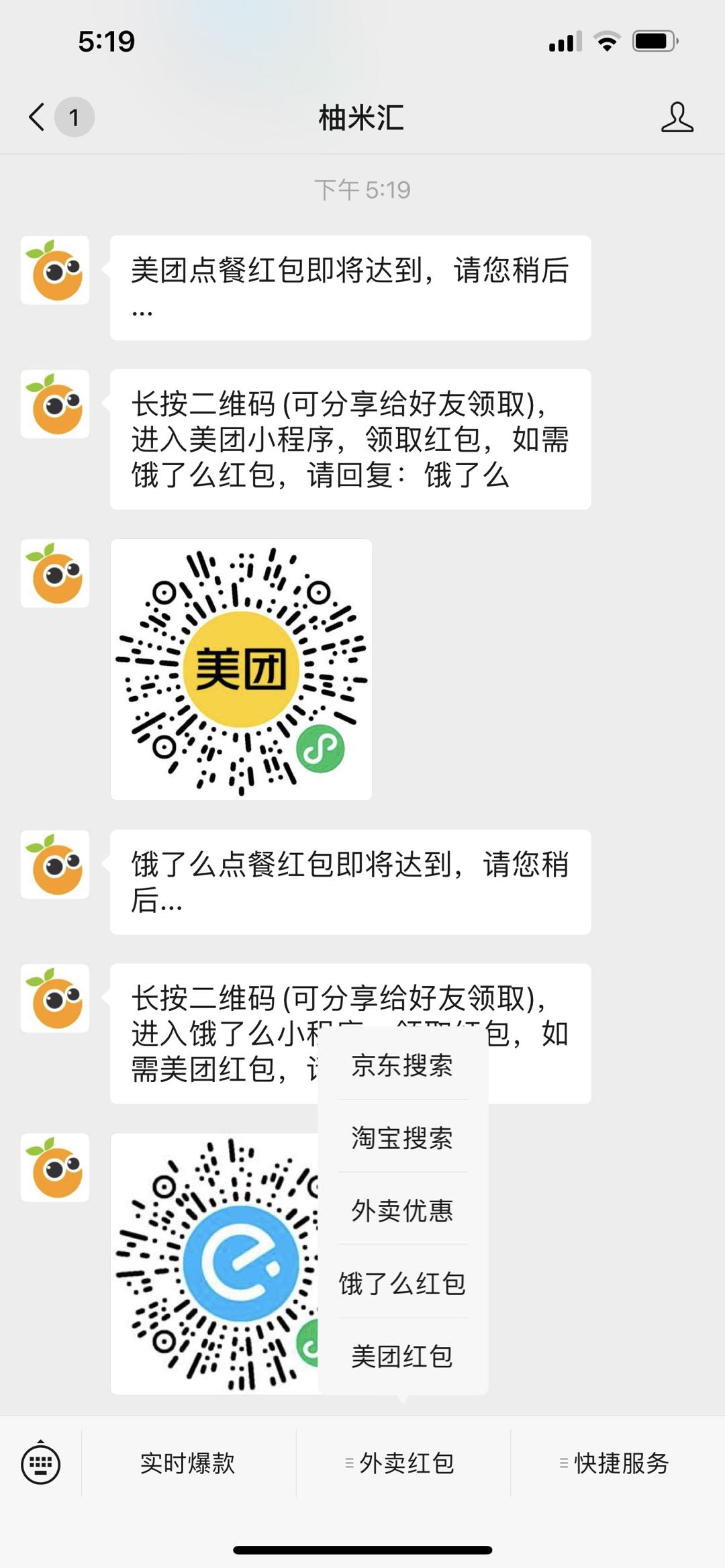
Task: Open the 实时爆款 menu
Action: point(188,1463)
